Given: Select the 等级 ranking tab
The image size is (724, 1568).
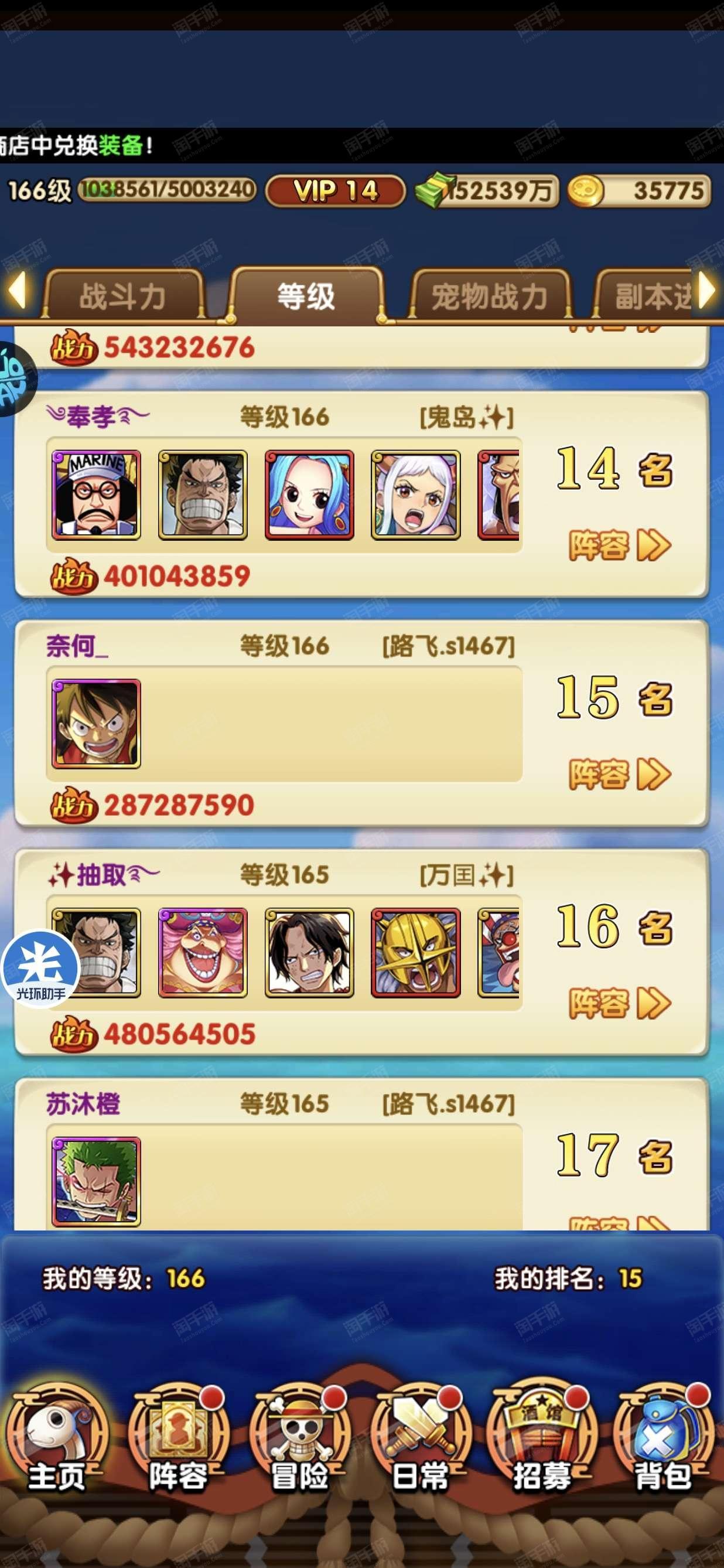Looking at the screenshot, I should (x=306, y=296).
